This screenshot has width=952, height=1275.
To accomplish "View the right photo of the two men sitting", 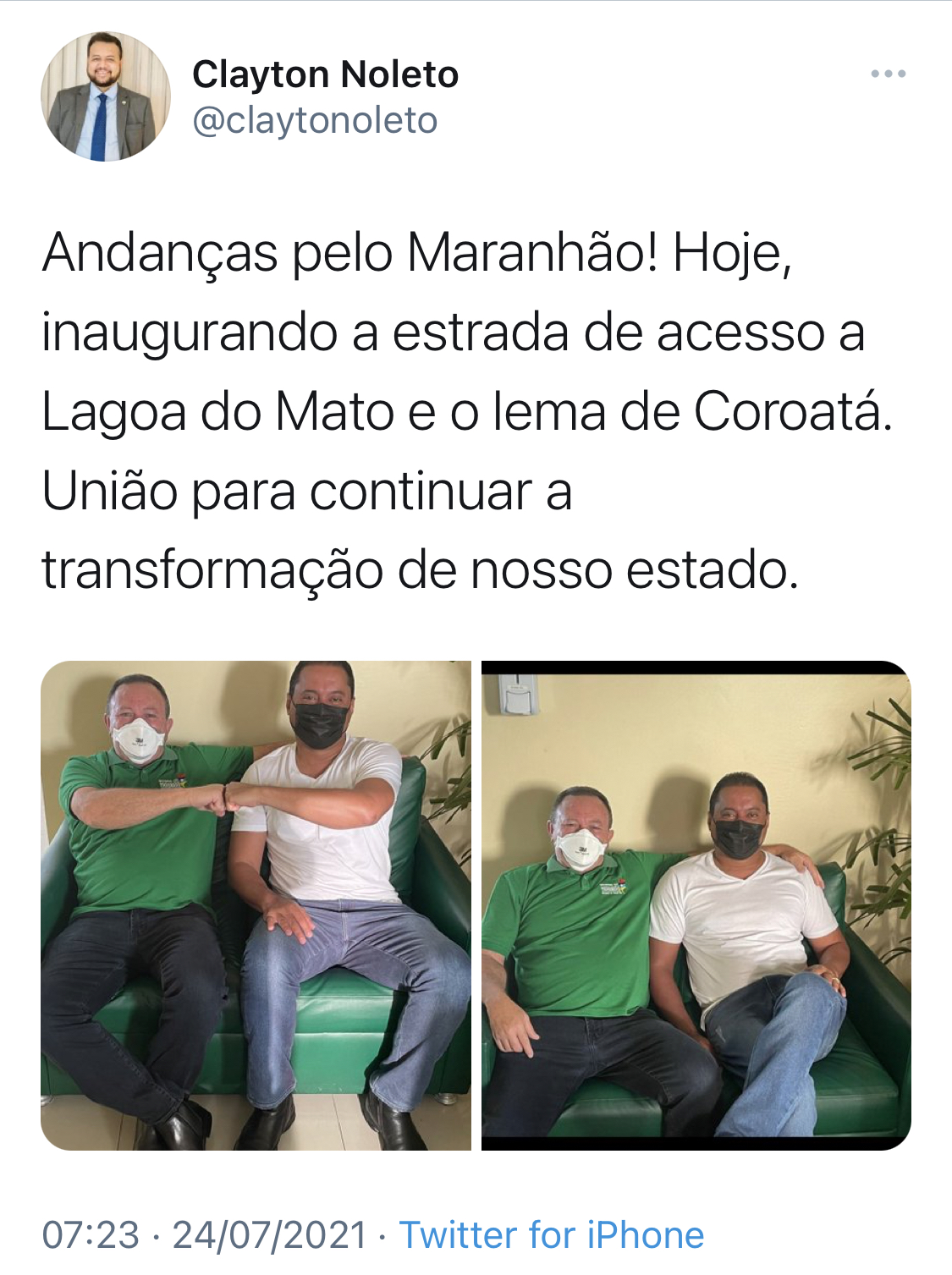I will (x=696, y=904).
